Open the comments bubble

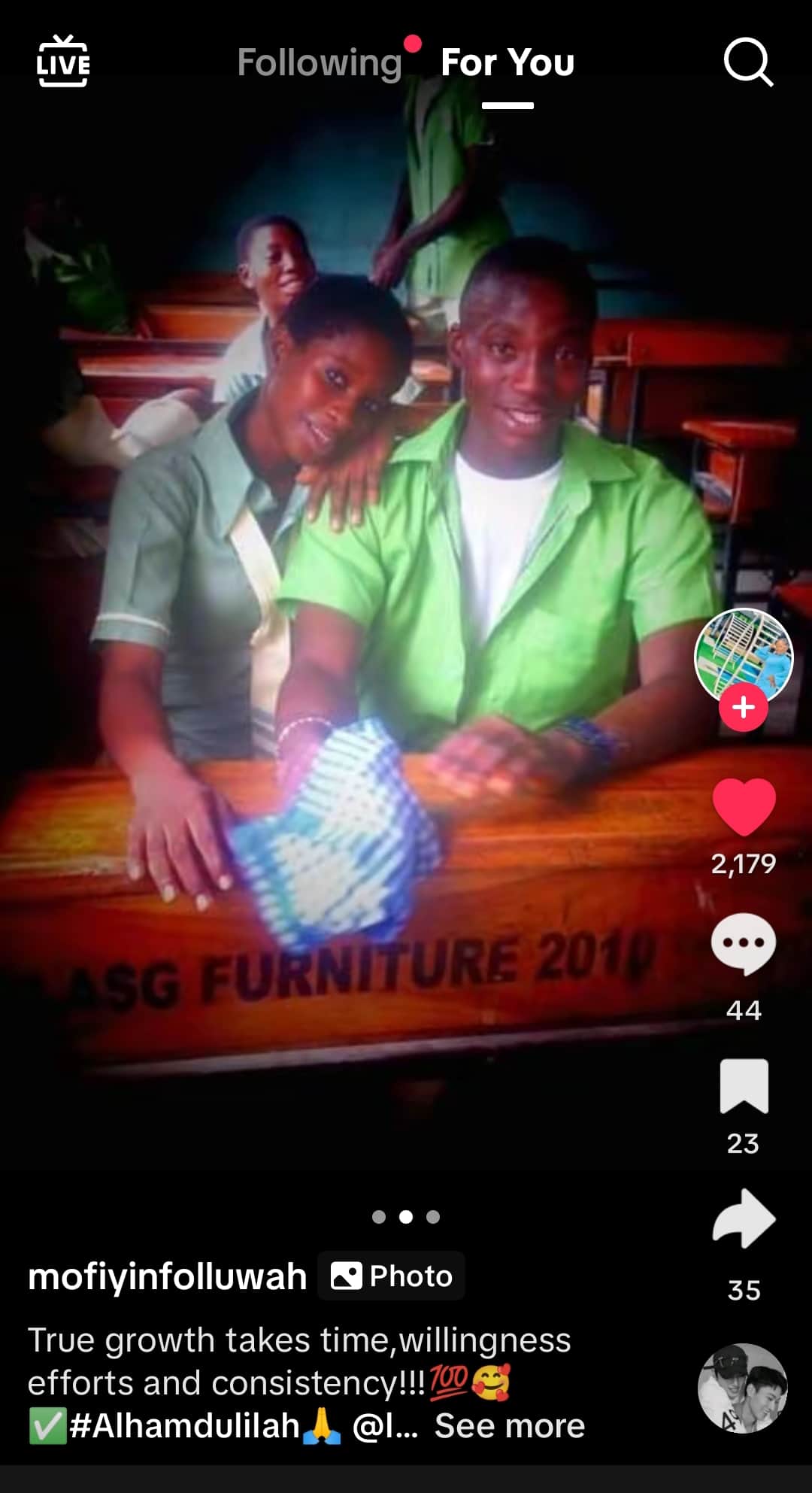click(744, 943)
